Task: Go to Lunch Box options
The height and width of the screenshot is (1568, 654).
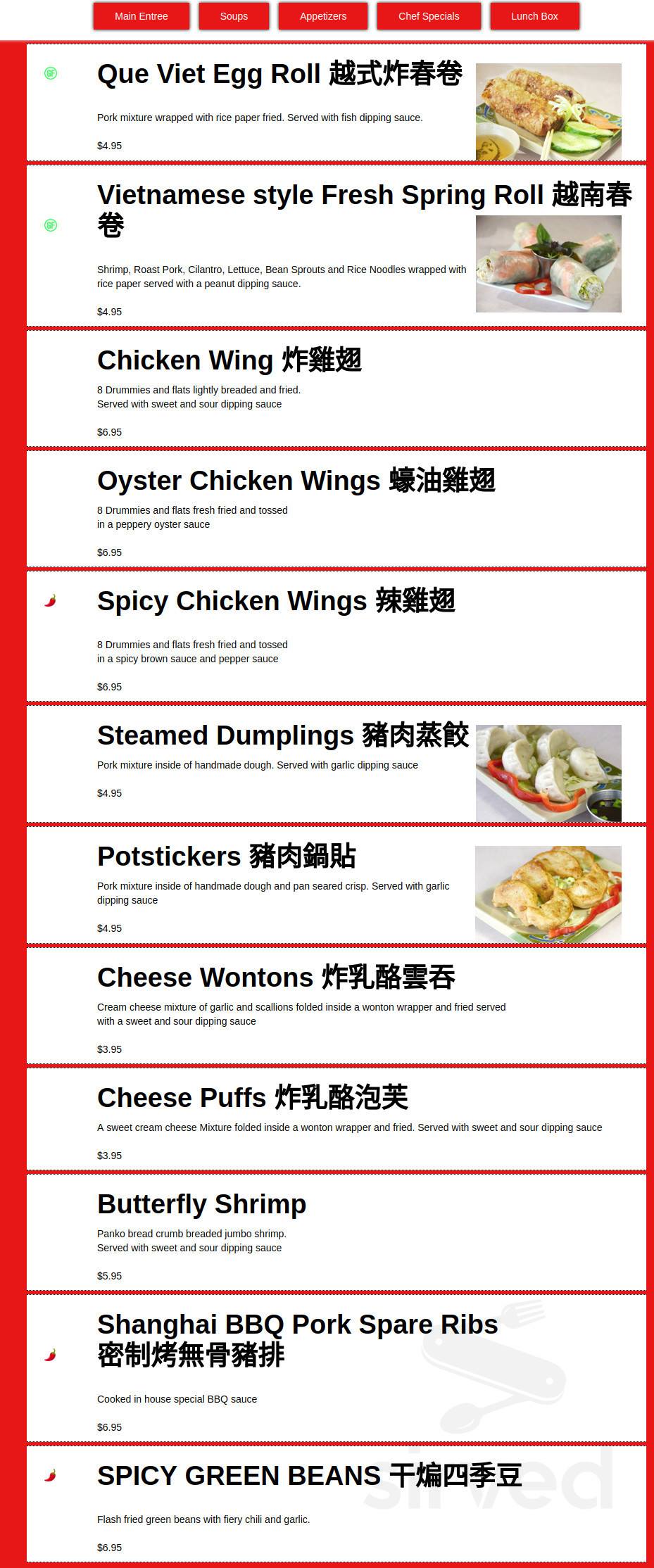Action: tap(534, 16)
